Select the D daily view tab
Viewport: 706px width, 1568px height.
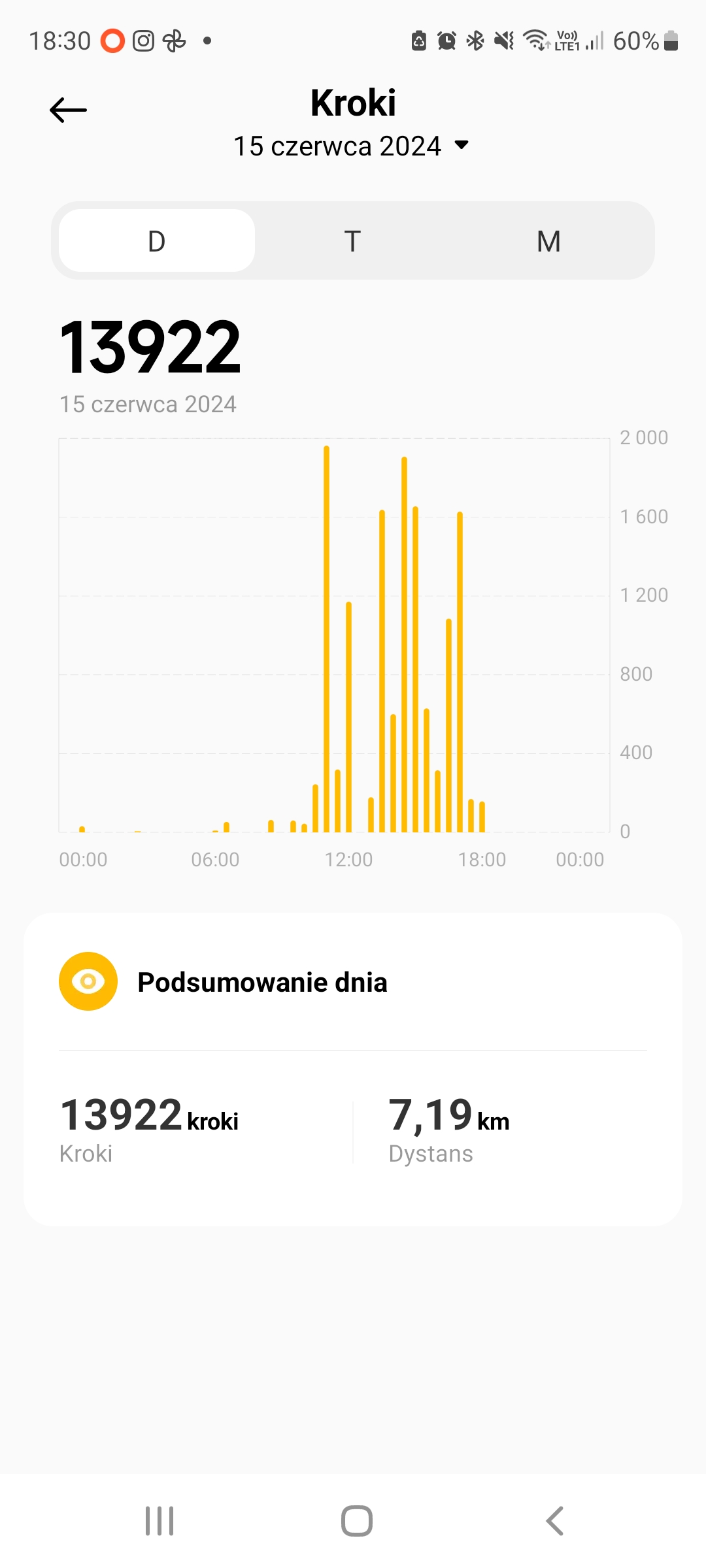click(157, 241)
